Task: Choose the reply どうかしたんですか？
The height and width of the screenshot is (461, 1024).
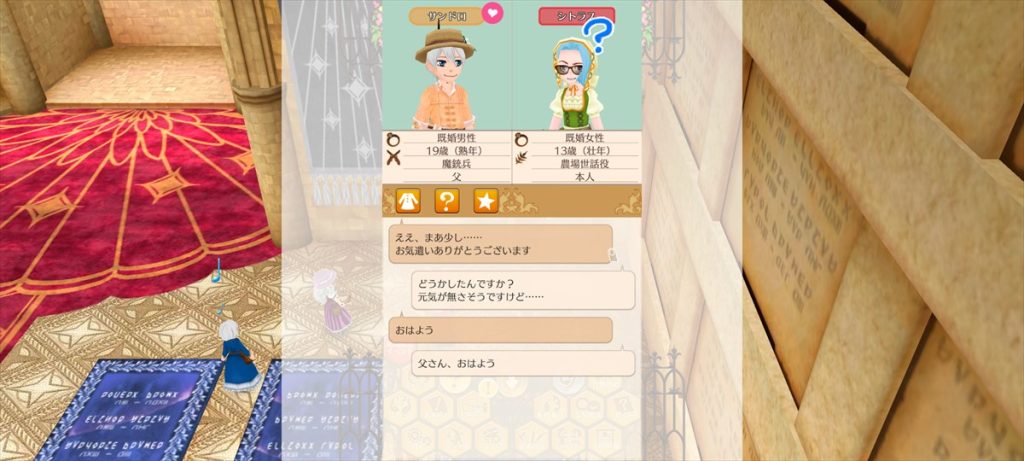Action: [523, 290]
